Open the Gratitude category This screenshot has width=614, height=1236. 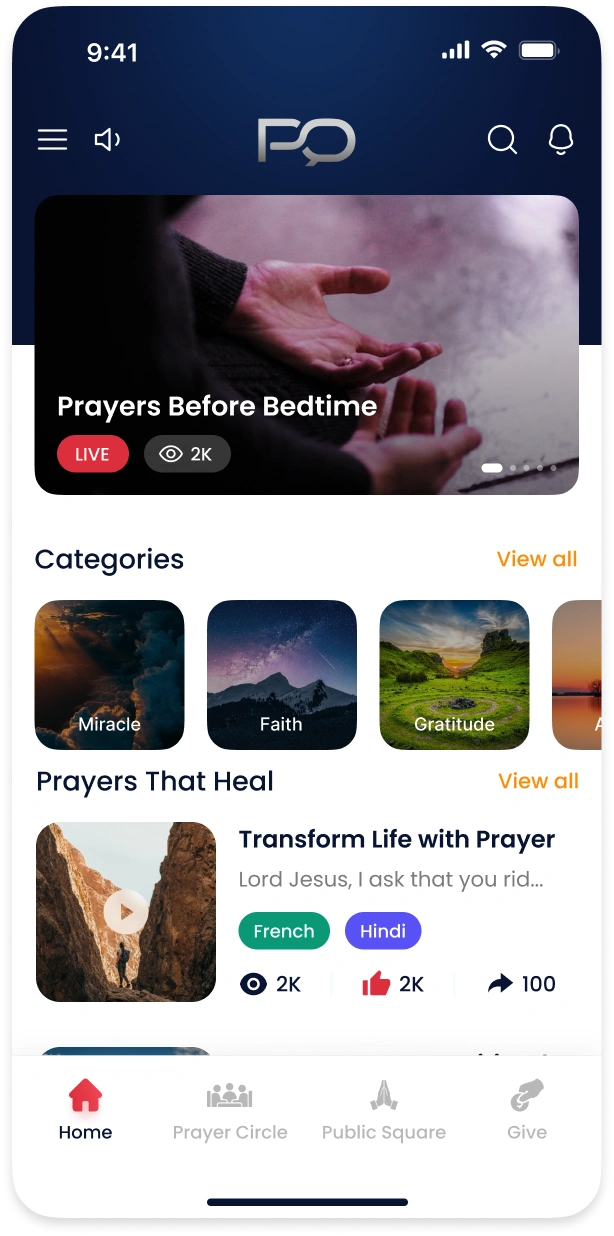454,675
